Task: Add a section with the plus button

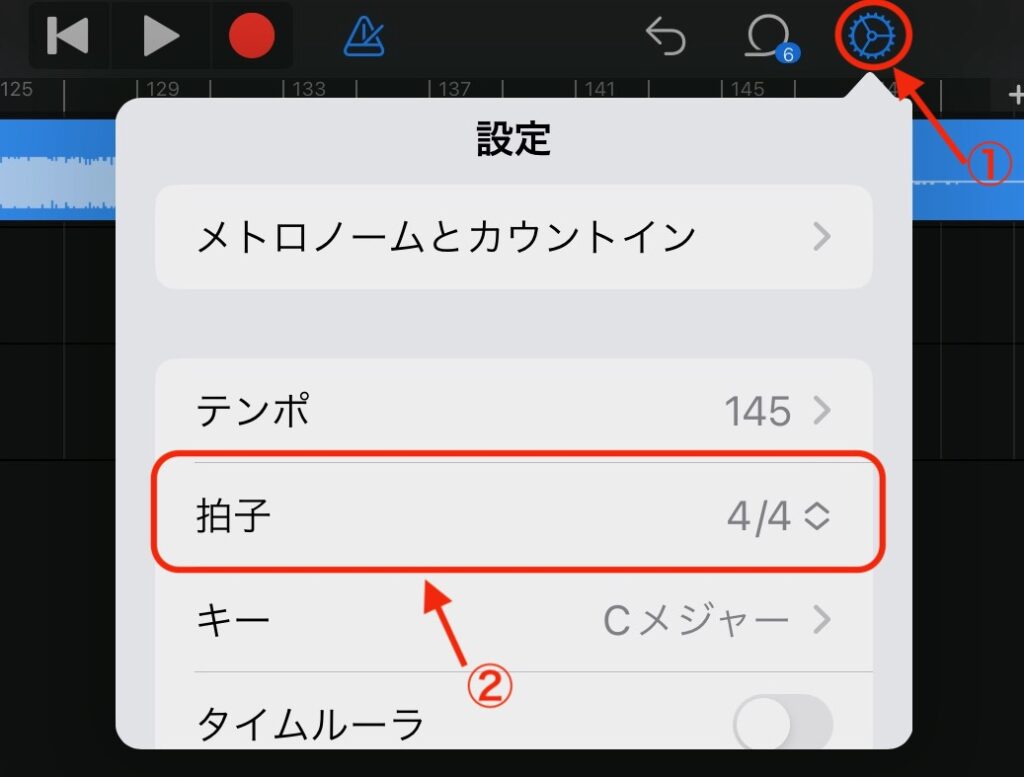Action: [x=1016, y=96]
